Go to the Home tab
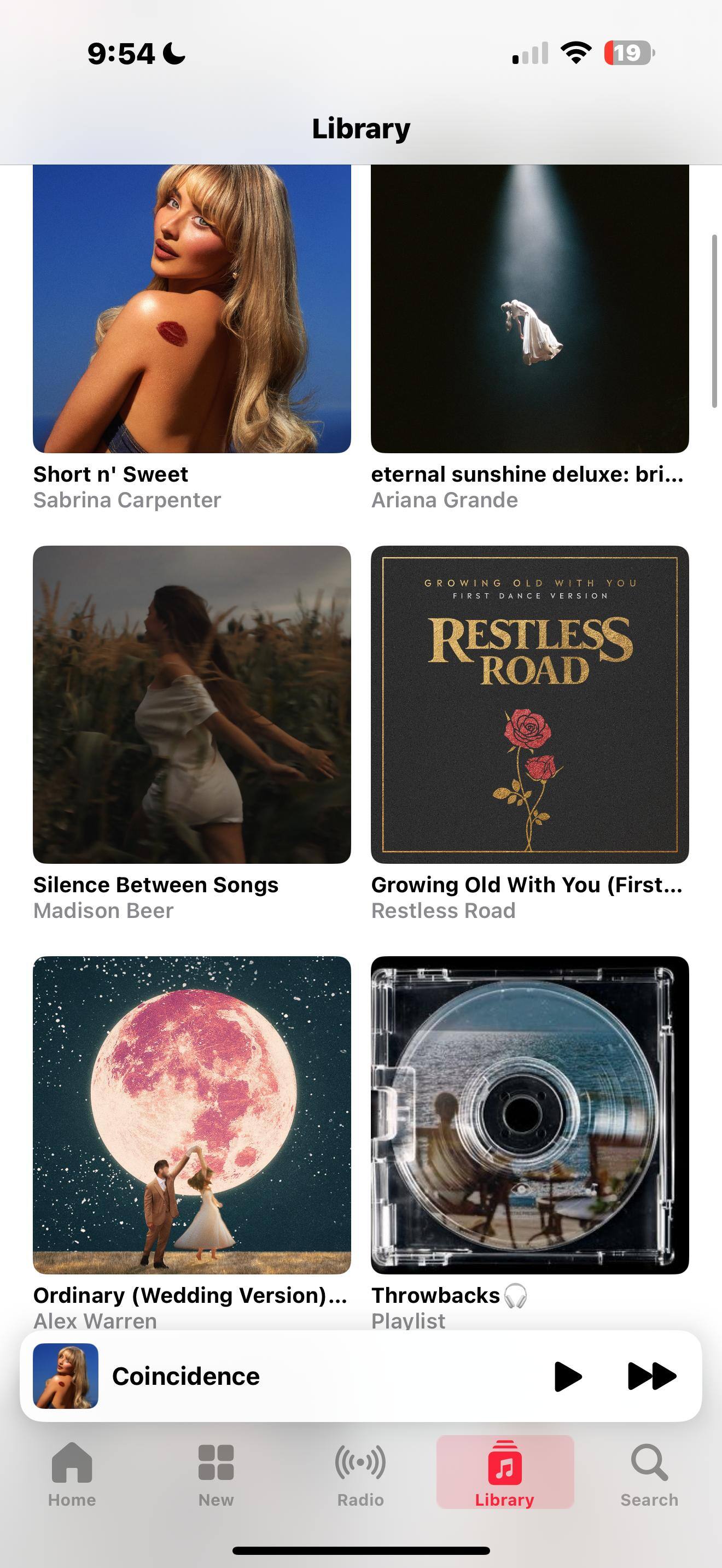 tap(72, 1473)
